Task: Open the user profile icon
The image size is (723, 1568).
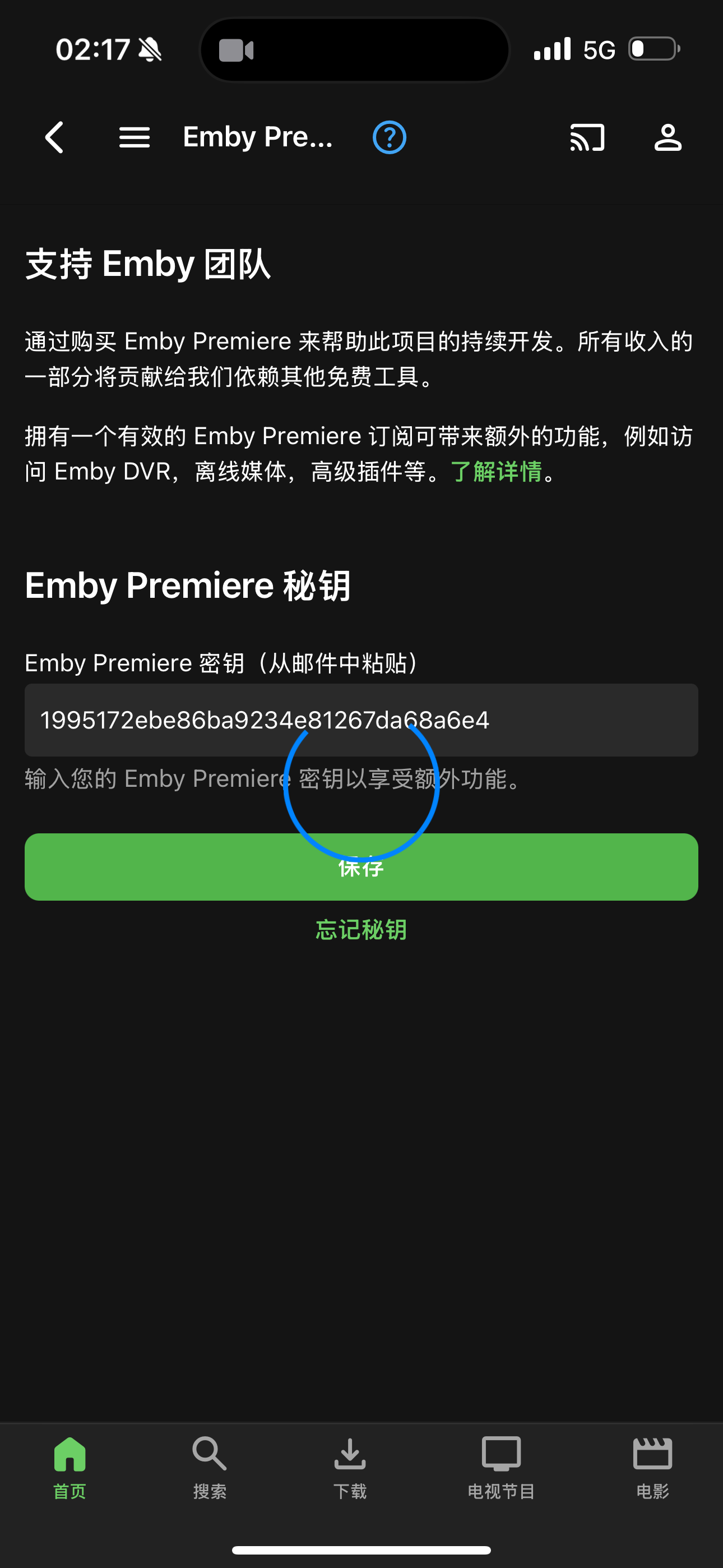Action: tap(668, 137)
